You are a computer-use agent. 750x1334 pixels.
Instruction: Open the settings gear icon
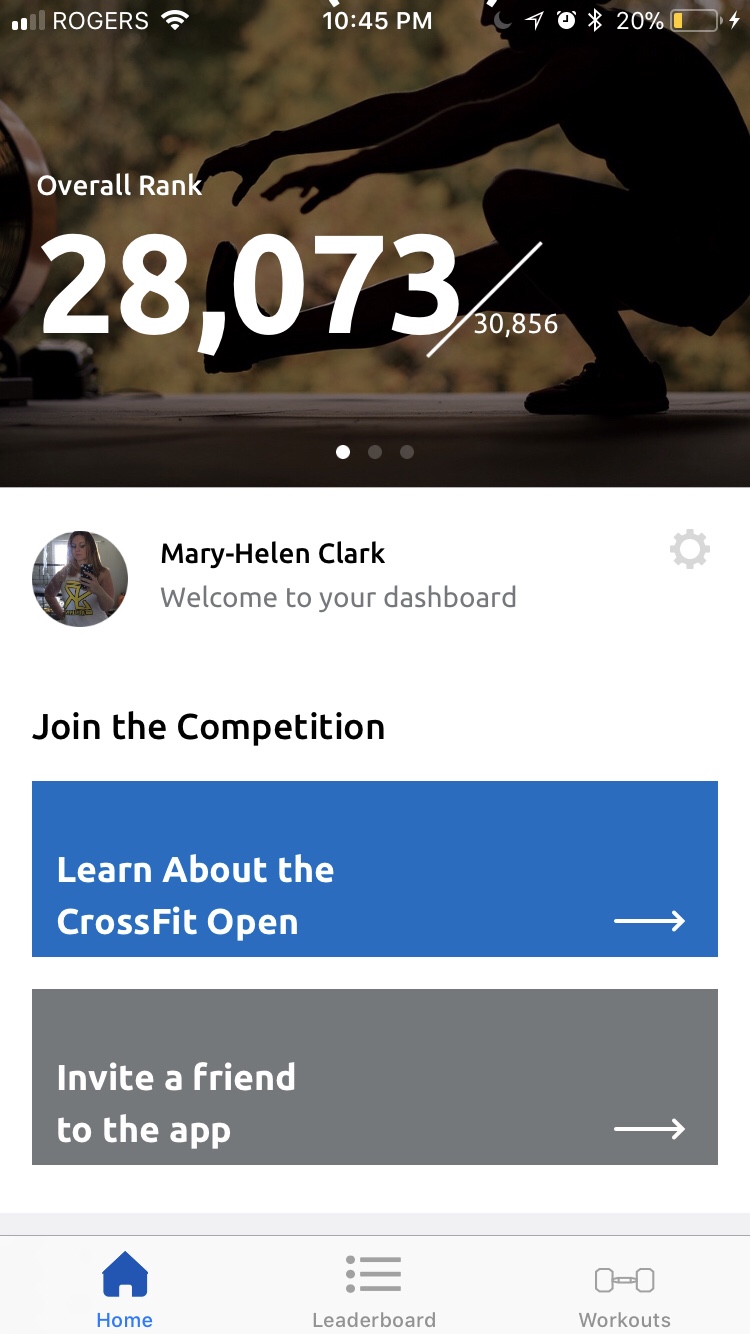(x=690, y=550)
